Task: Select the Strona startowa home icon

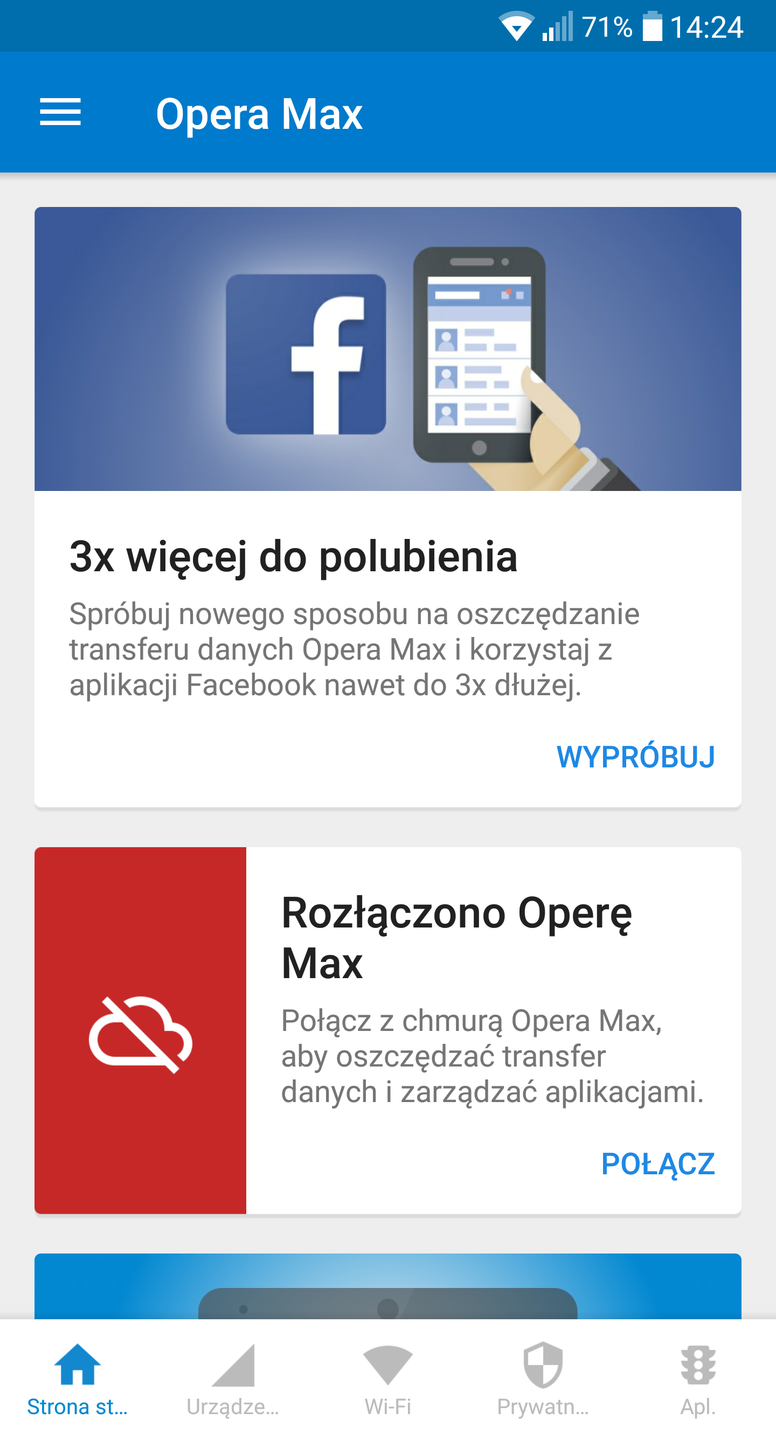Action: click(77, 1365)
